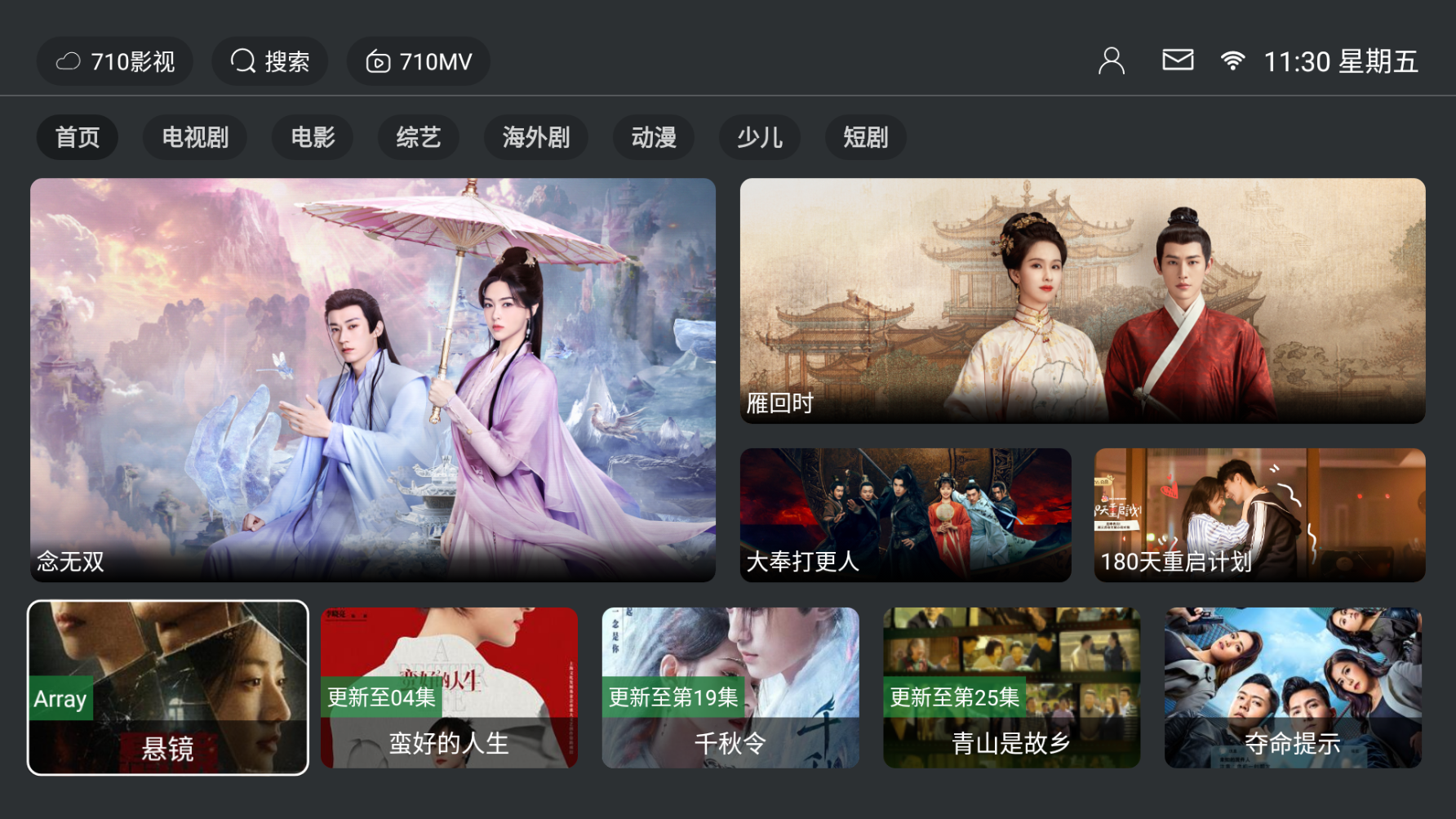Switch to the 电视剧 tab
Screen dimensions: 1456x819
195,137
